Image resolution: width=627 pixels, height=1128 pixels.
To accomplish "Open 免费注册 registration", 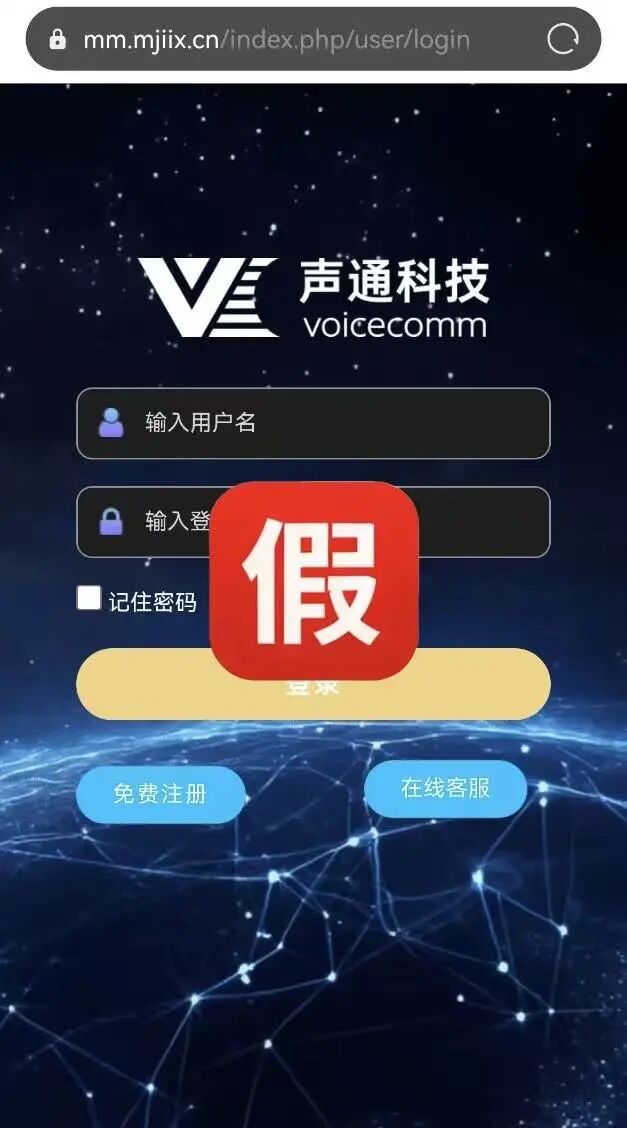I will coord(160,794).
